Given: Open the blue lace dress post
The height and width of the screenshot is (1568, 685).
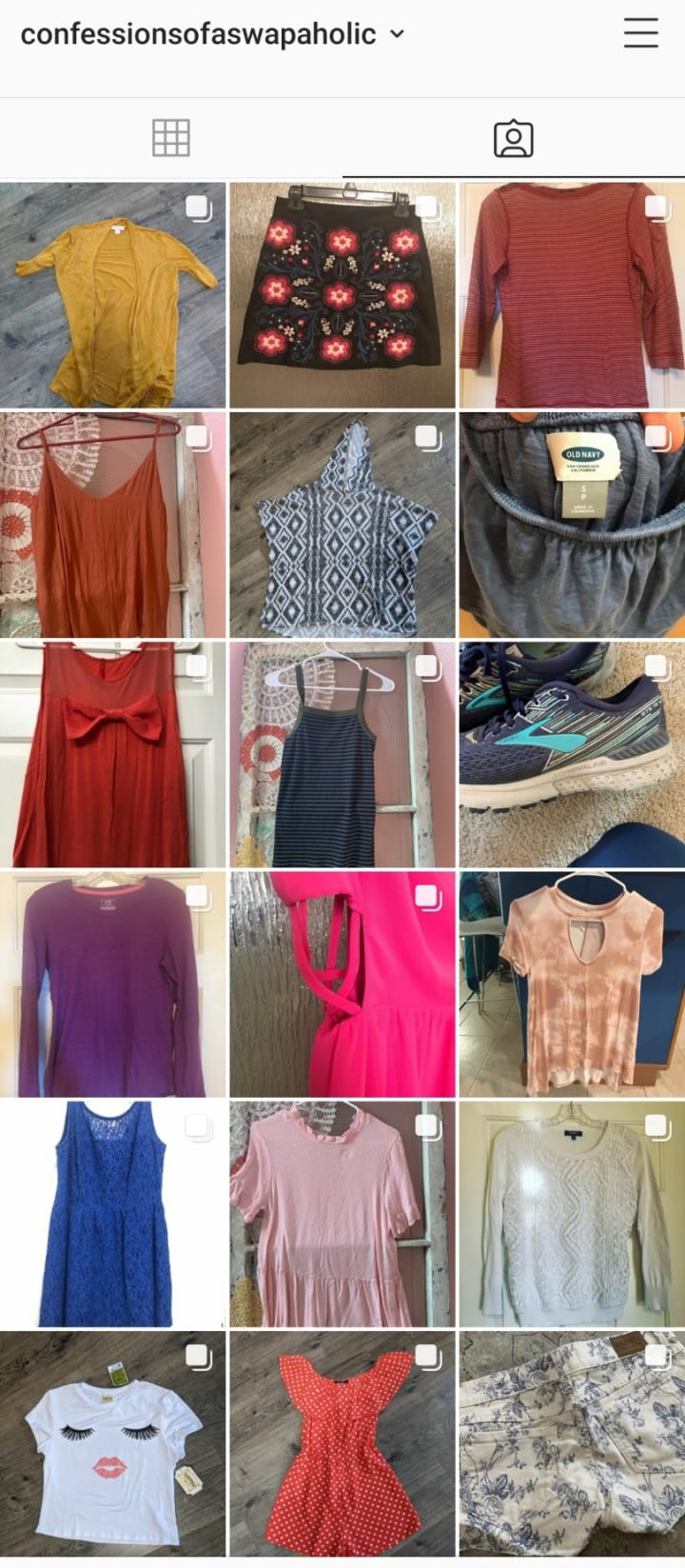Looking at the screenshot, I should (x=113, y=1214).
